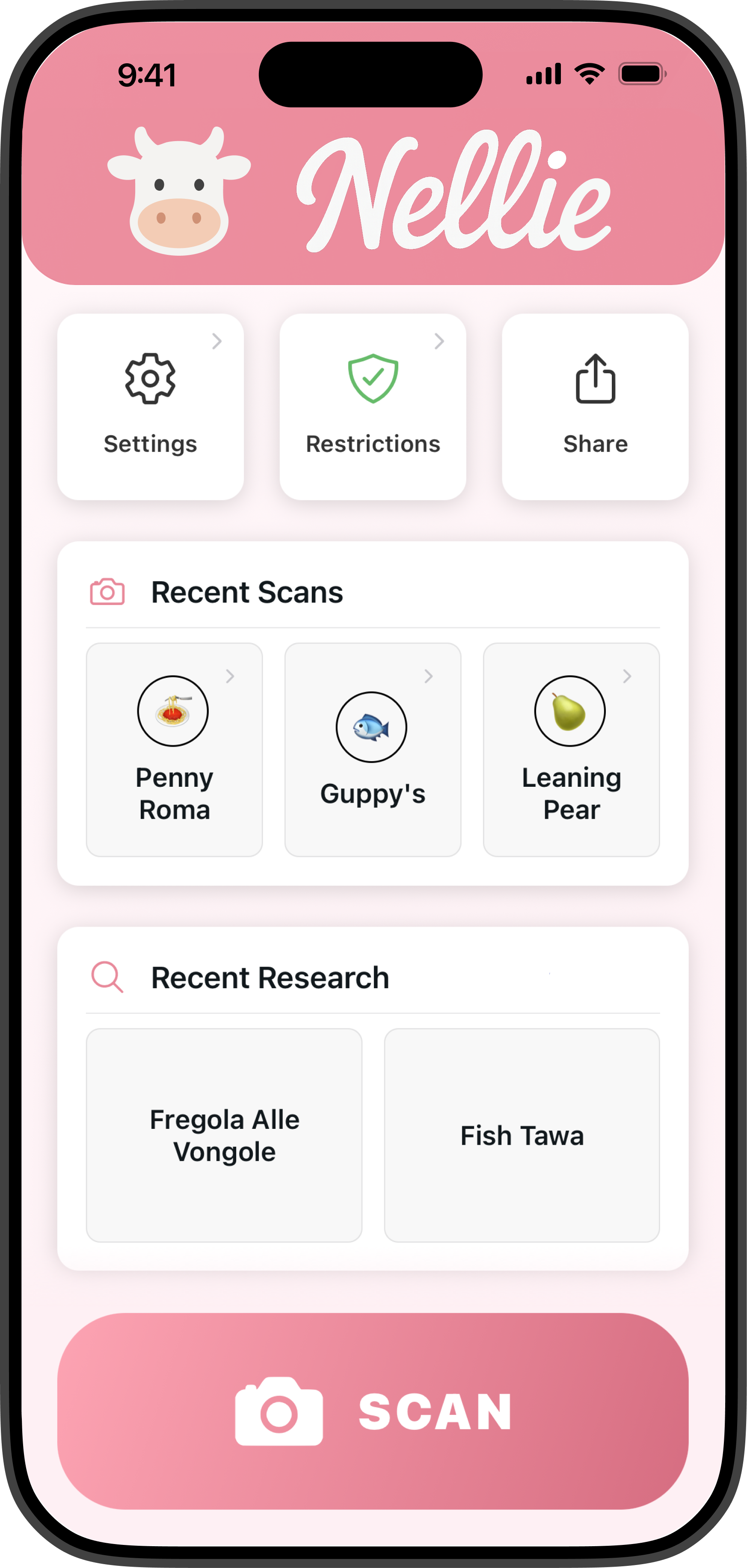This screenshot has width=747, height=1568.
Task: View the Fish Tawa research card
Action: [x=522, y=1135]
